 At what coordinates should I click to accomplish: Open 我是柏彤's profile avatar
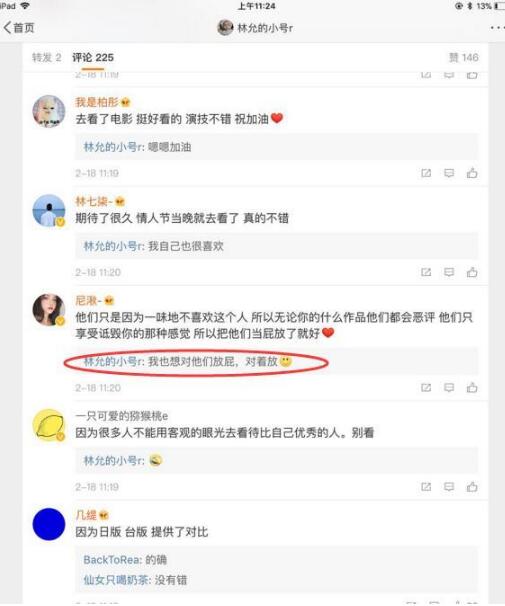(49, 111)
